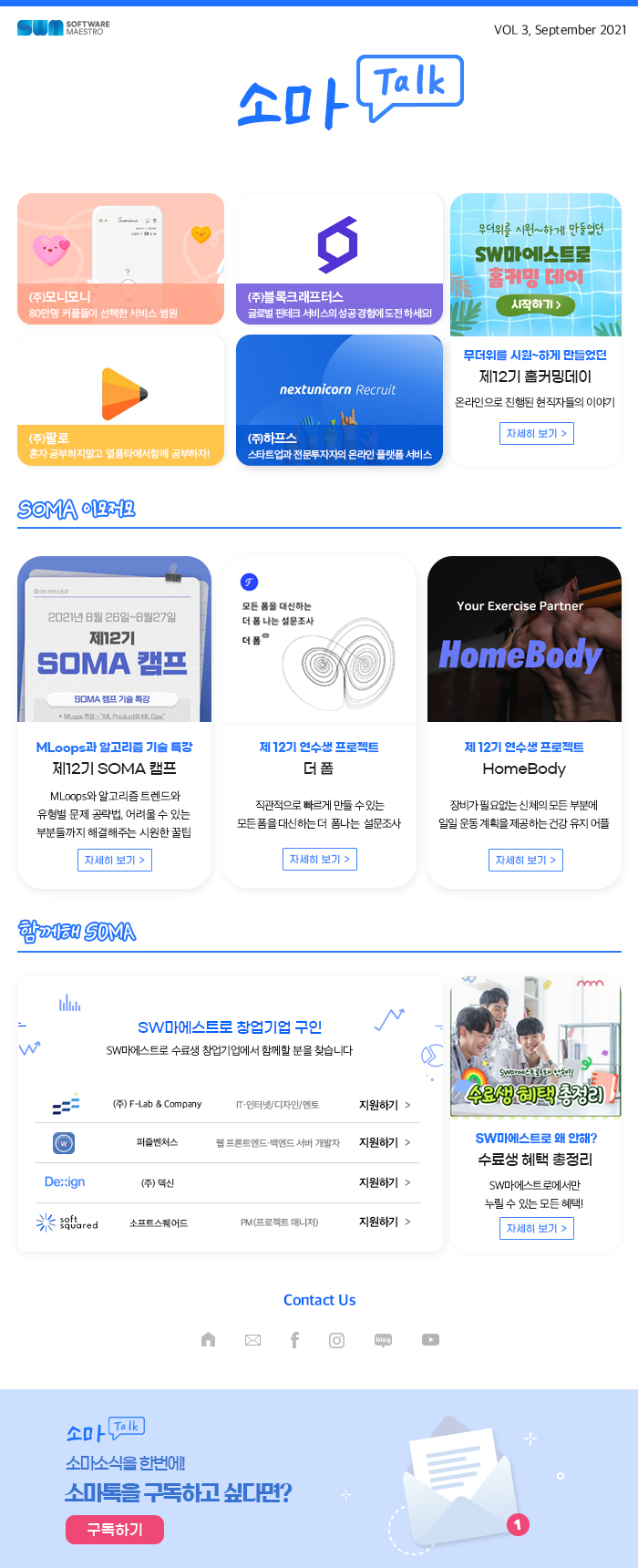Image resolution: width=638 pixels, height=1568 pixels.
Task: View details of 더 폼 project
Action: [319, 859]
